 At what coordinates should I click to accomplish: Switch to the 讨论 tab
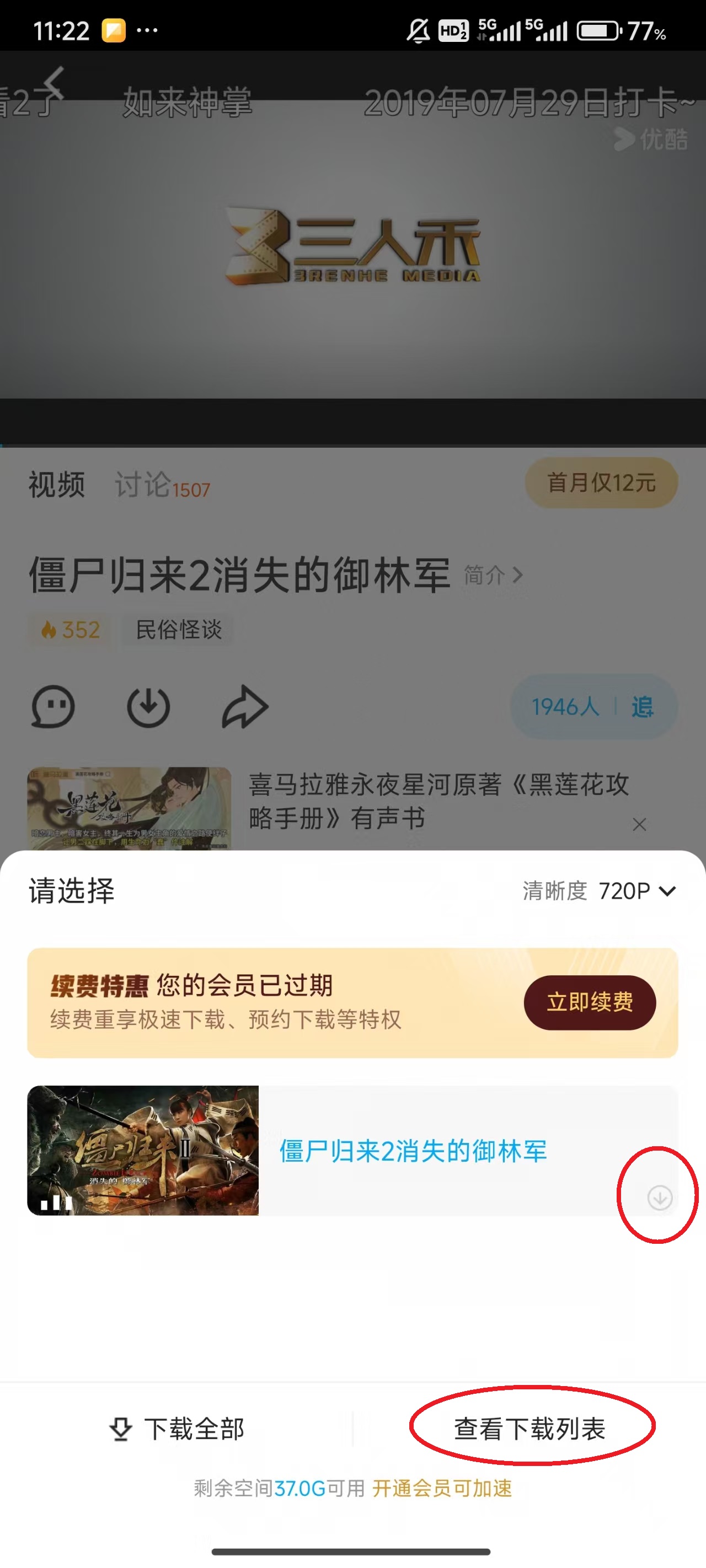click(142, 484)
